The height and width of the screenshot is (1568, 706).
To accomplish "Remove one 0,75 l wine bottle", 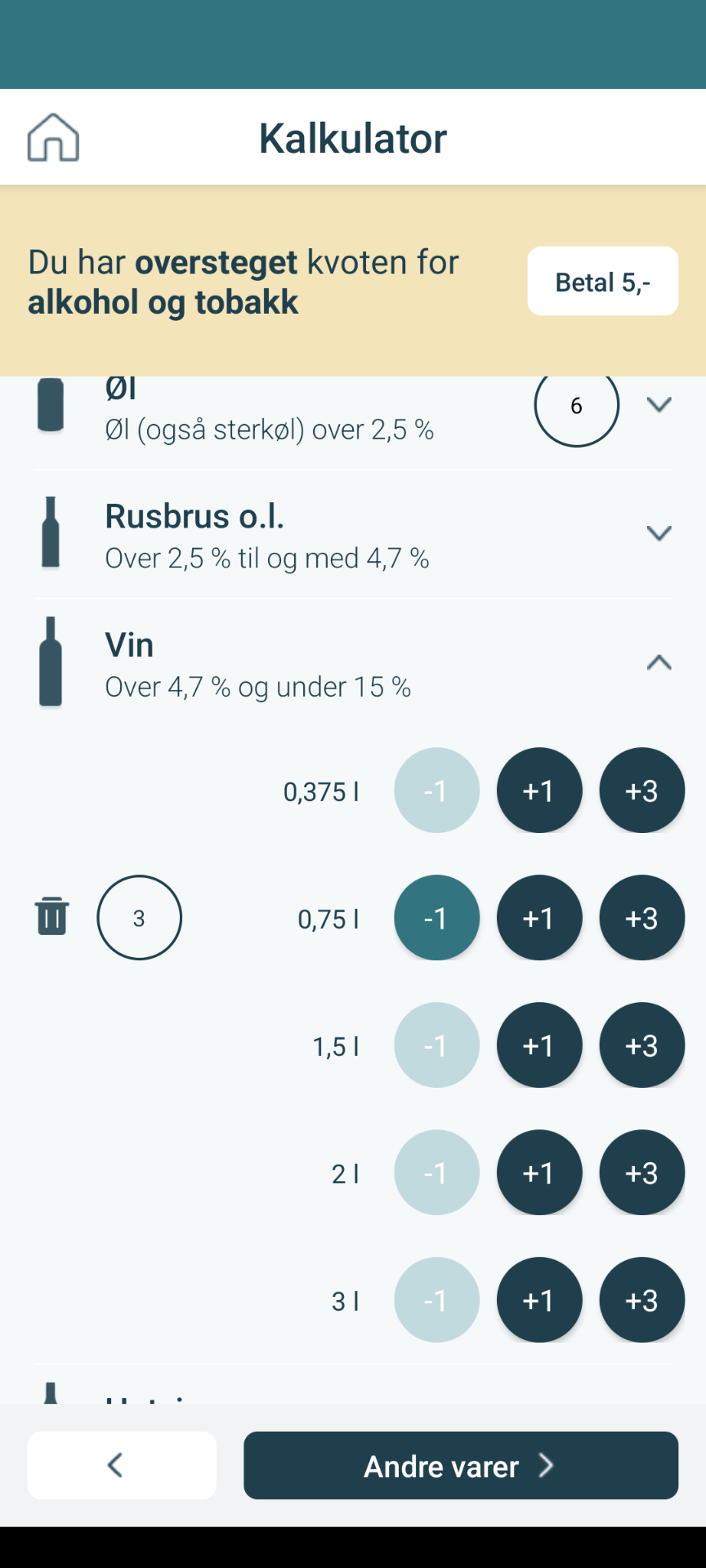I will click(436, 918).
